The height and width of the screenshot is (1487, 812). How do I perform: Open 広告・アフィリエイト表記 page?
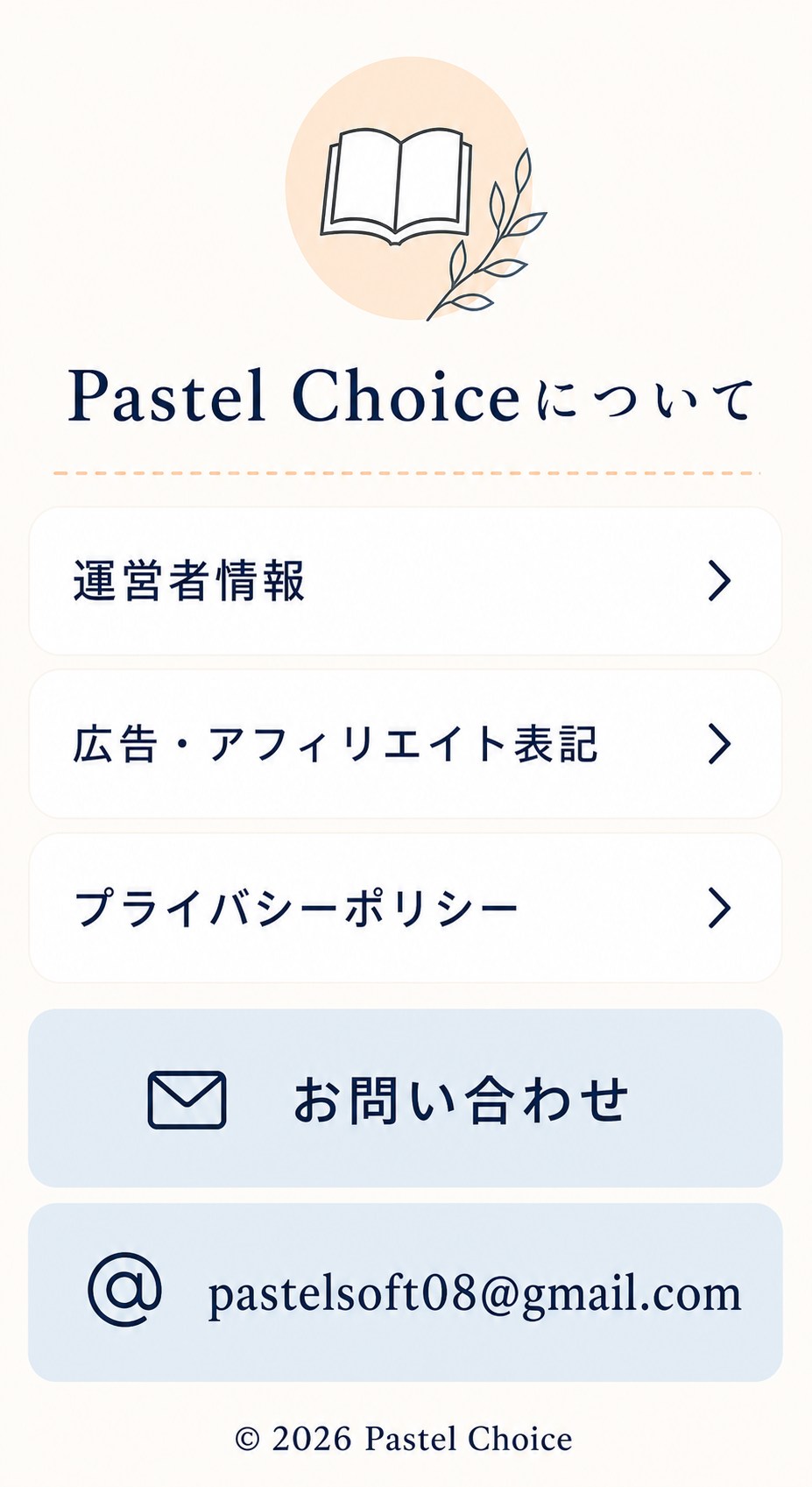point(406,744)
